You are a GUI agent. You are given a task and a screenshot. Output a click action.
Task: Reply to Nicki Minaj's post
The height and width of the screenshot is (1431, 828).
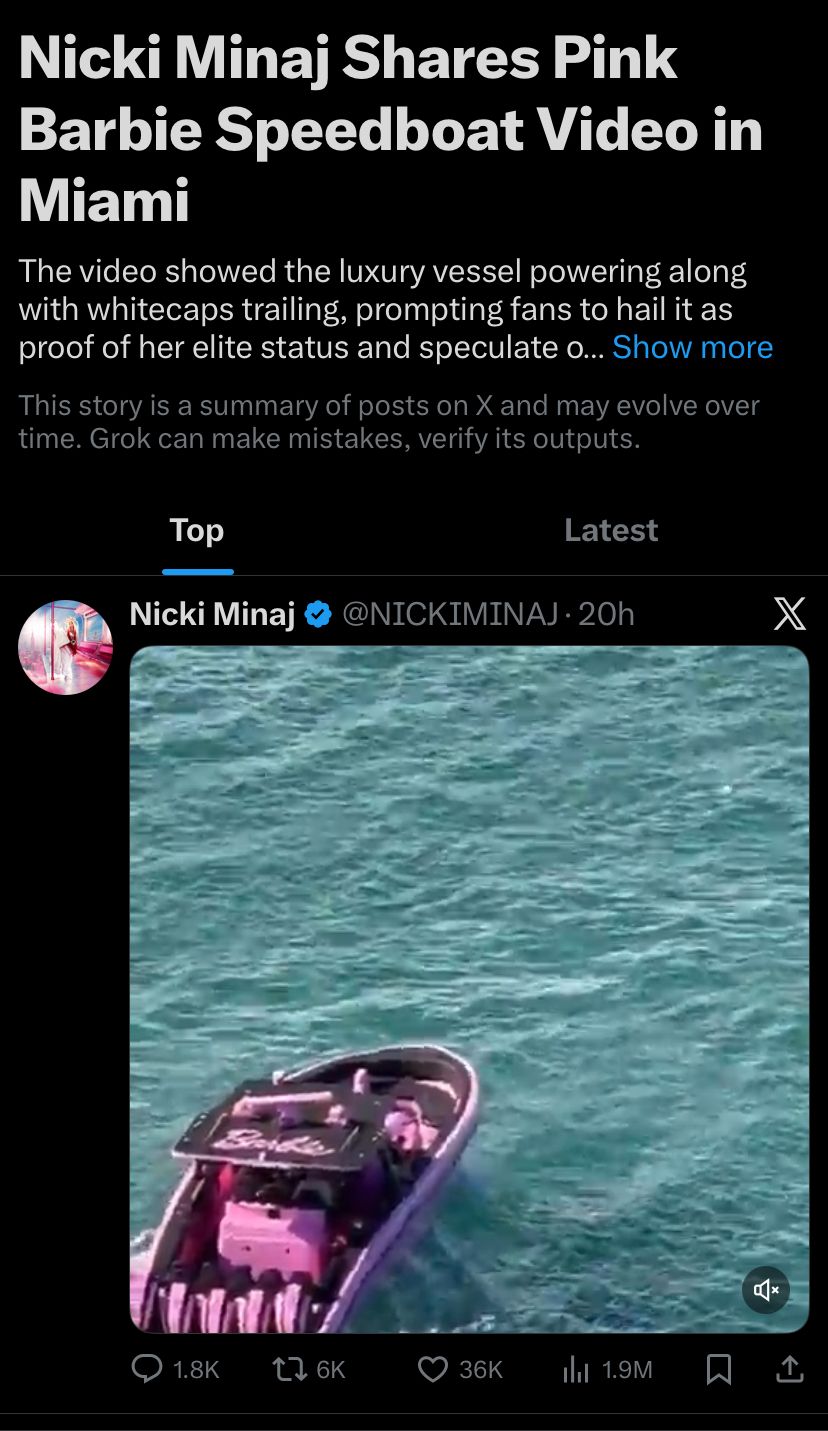click(x=148, y=1369)
